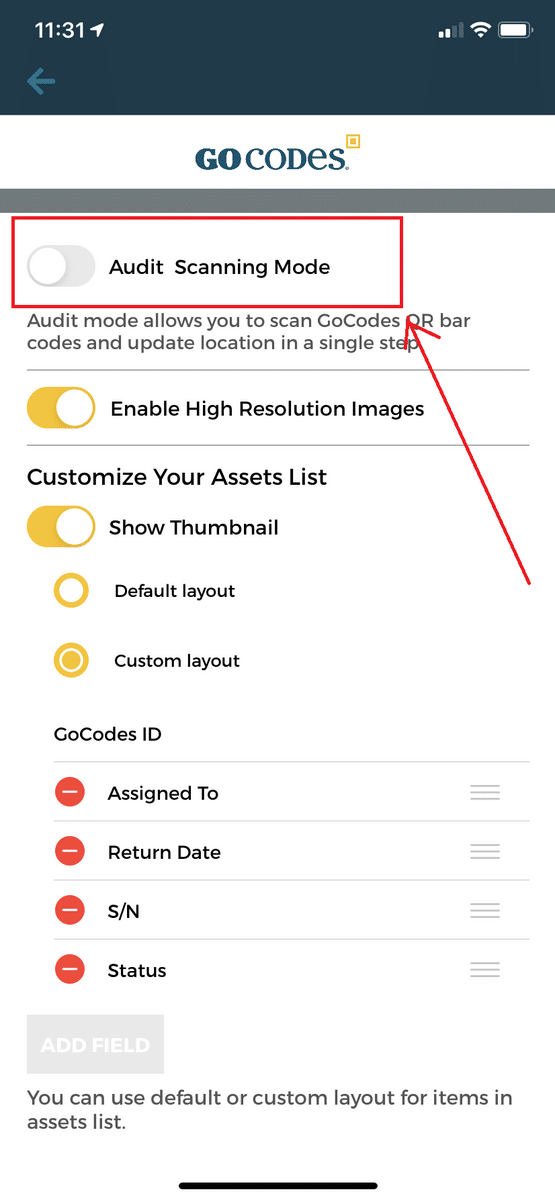Disable the Show Thumbnail switch
The height and width of the screenshot is (1200, 555).
coord(61,527)
